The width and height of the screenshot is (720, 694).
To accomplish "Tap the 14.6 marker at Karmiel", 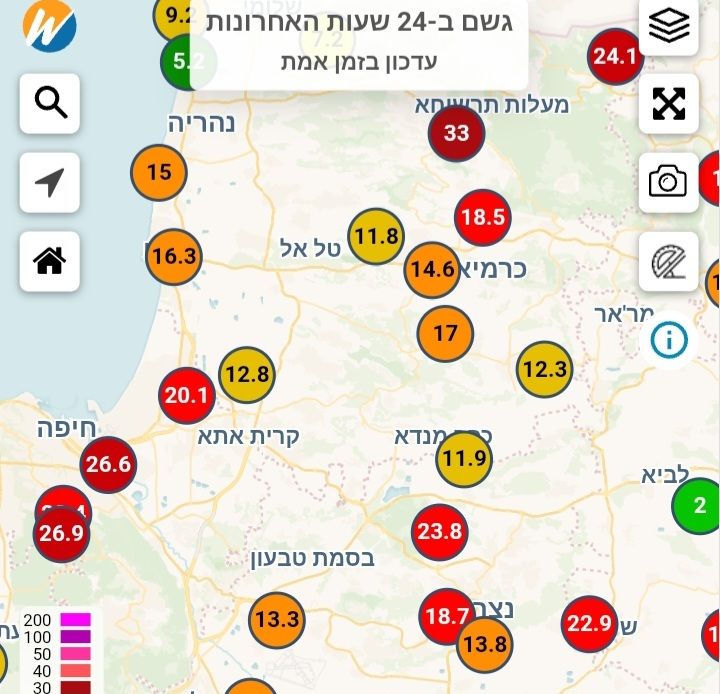I will [x=432, y=269].
